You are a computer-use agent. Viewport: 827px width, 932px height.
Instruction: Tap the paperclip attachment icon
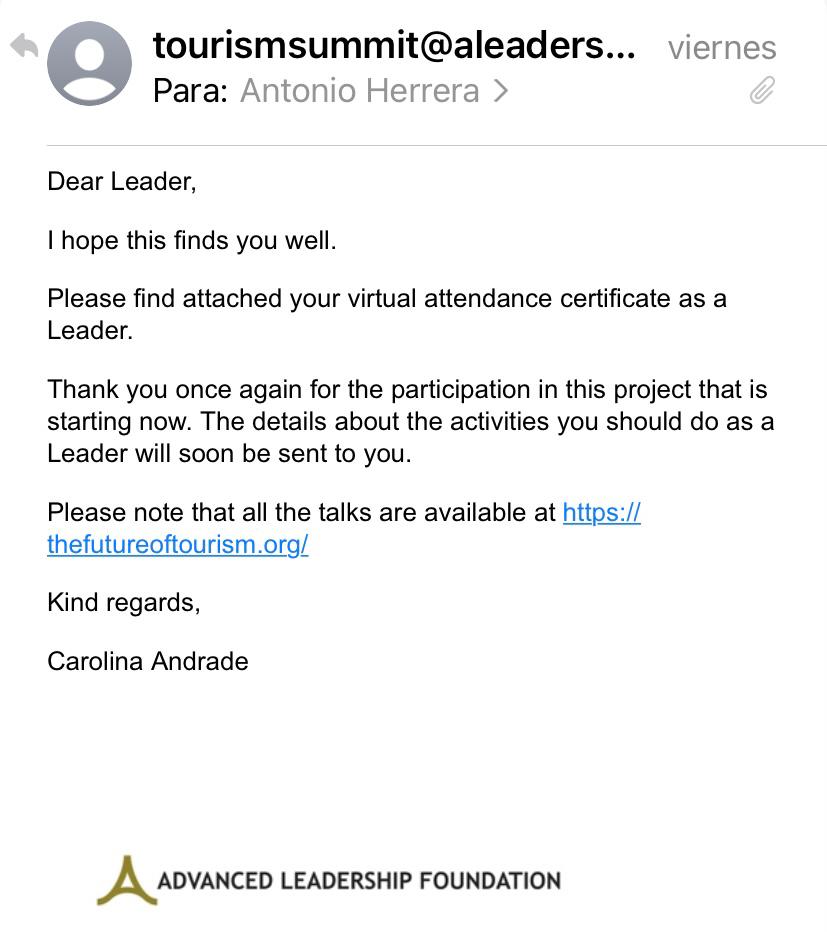(x=762, y=91)
